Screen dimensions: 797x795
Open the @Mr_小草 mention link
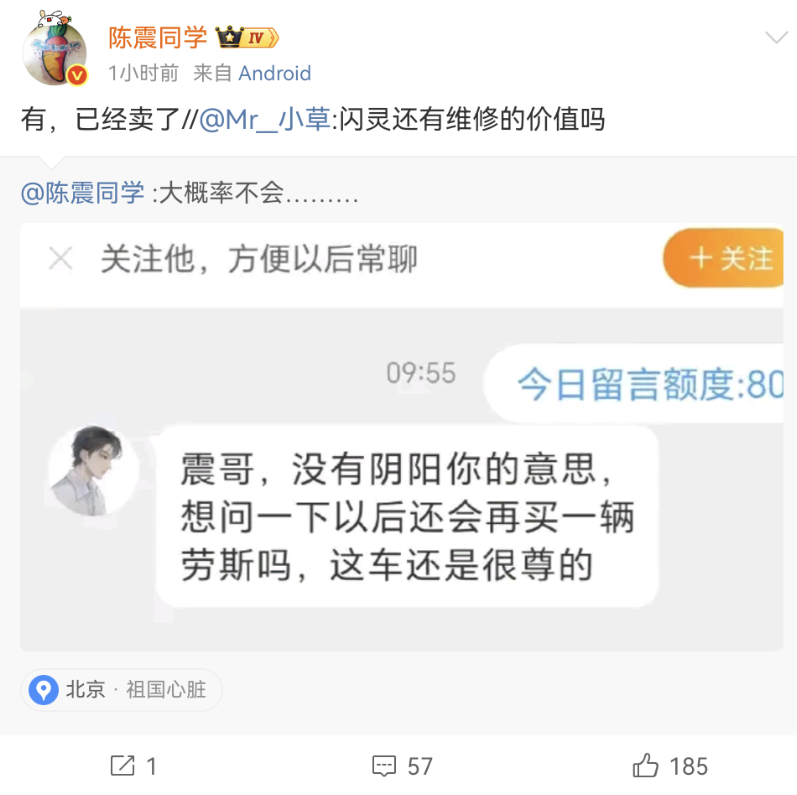coord(265,121)
